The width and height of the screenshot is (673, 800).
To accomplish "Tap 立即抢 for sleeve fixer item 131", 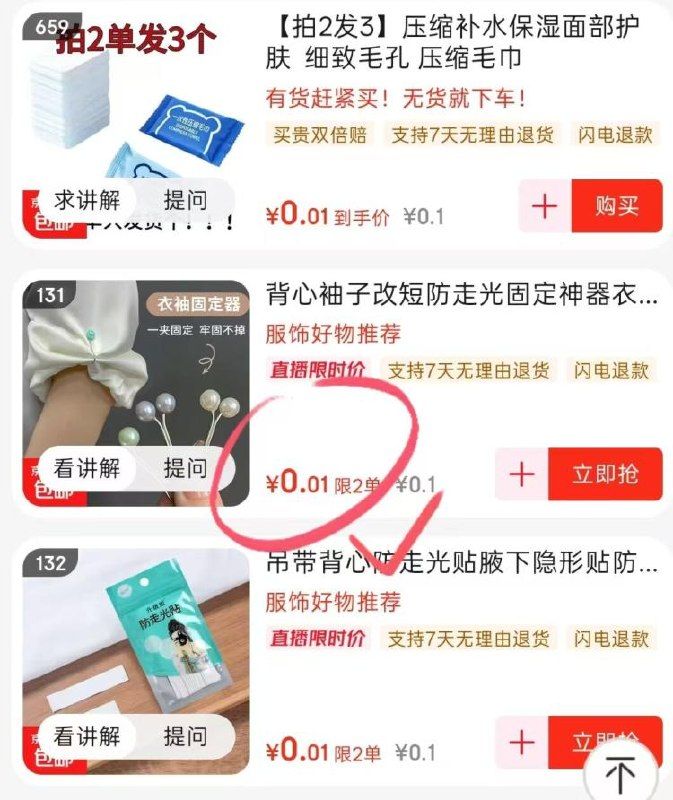I will (605, 473).
